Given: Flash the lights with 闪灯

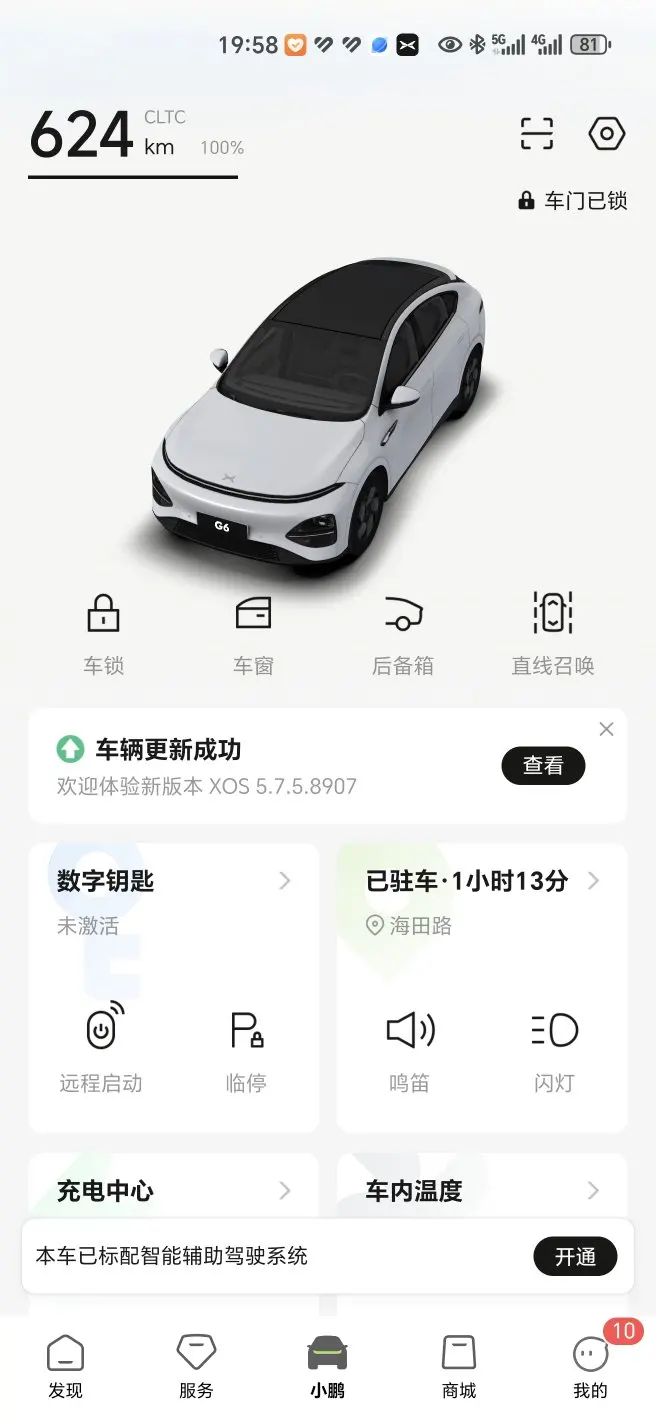Looking at the screenshot, I should (554, 1047).
